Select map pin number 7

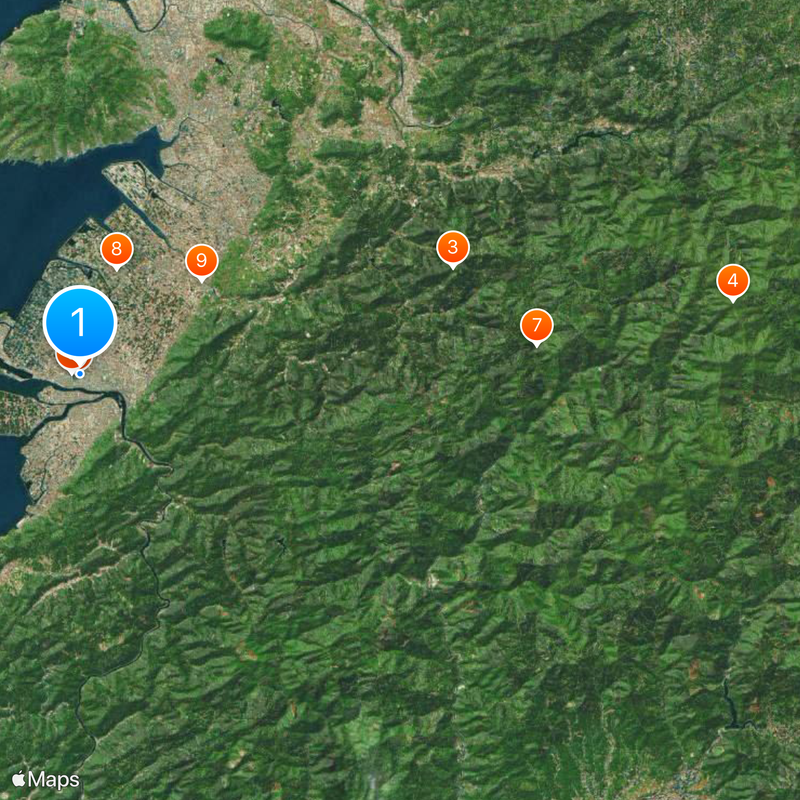537,325
